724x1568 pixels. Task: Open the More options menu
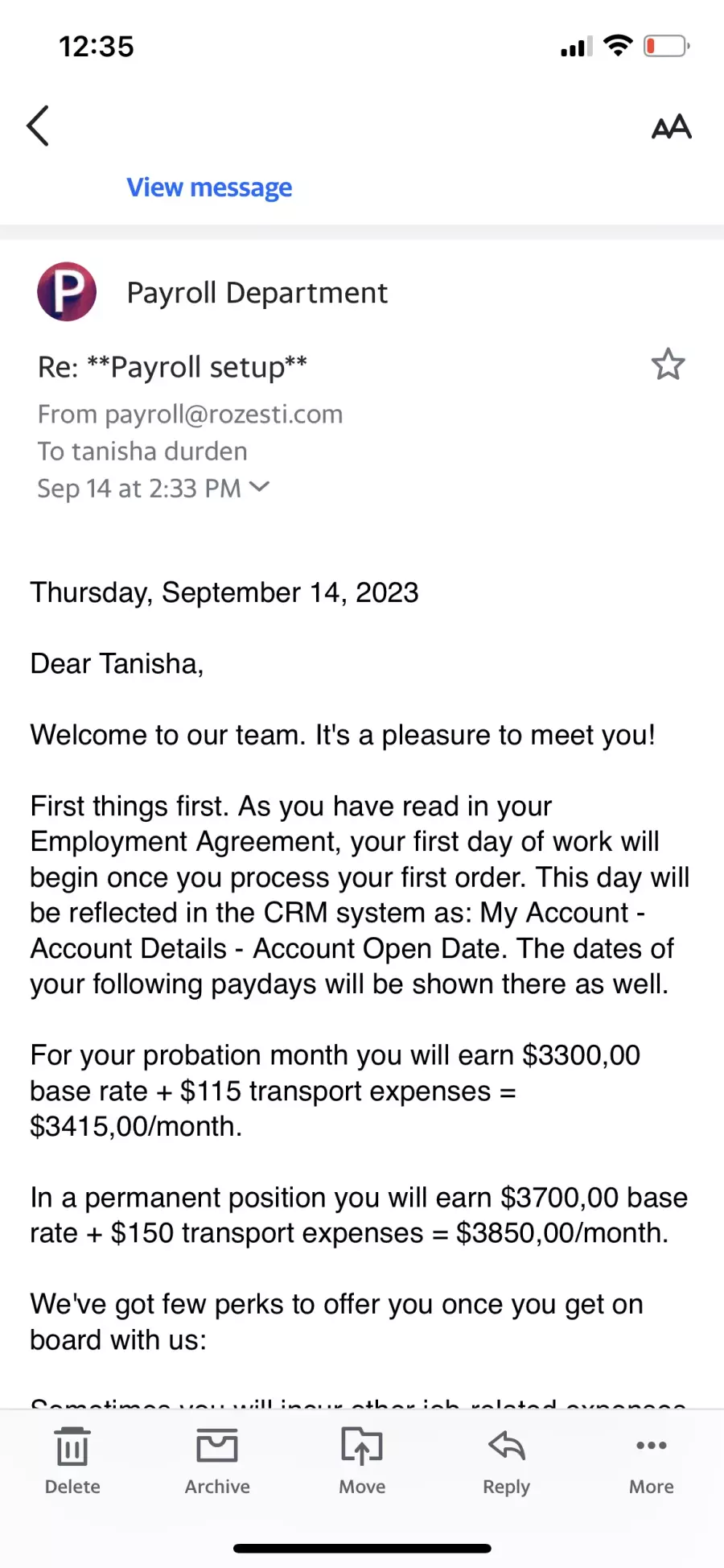[x=652, y=1461]
